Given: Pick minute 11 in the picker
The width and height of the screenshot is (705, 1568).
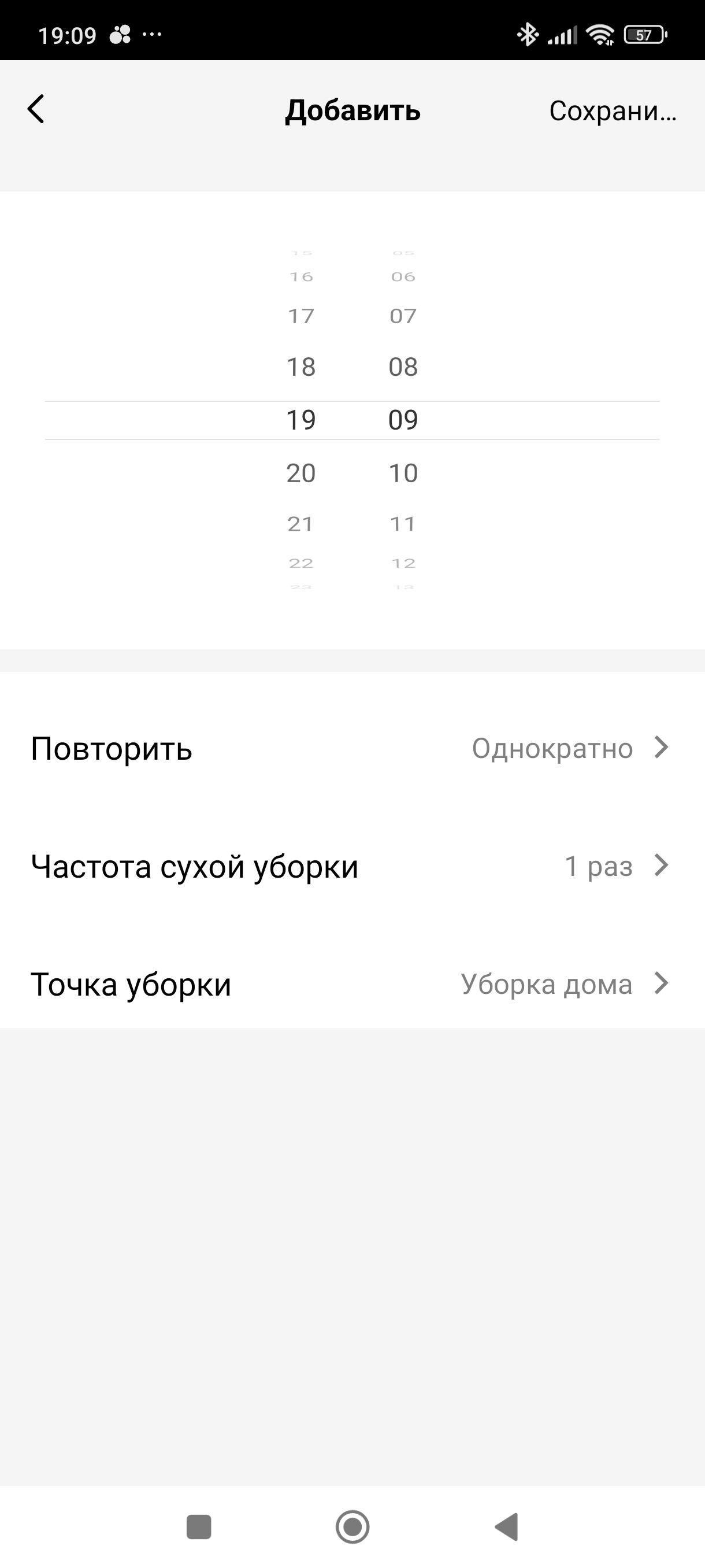Looking at the screenshot, I should [403, 524].
